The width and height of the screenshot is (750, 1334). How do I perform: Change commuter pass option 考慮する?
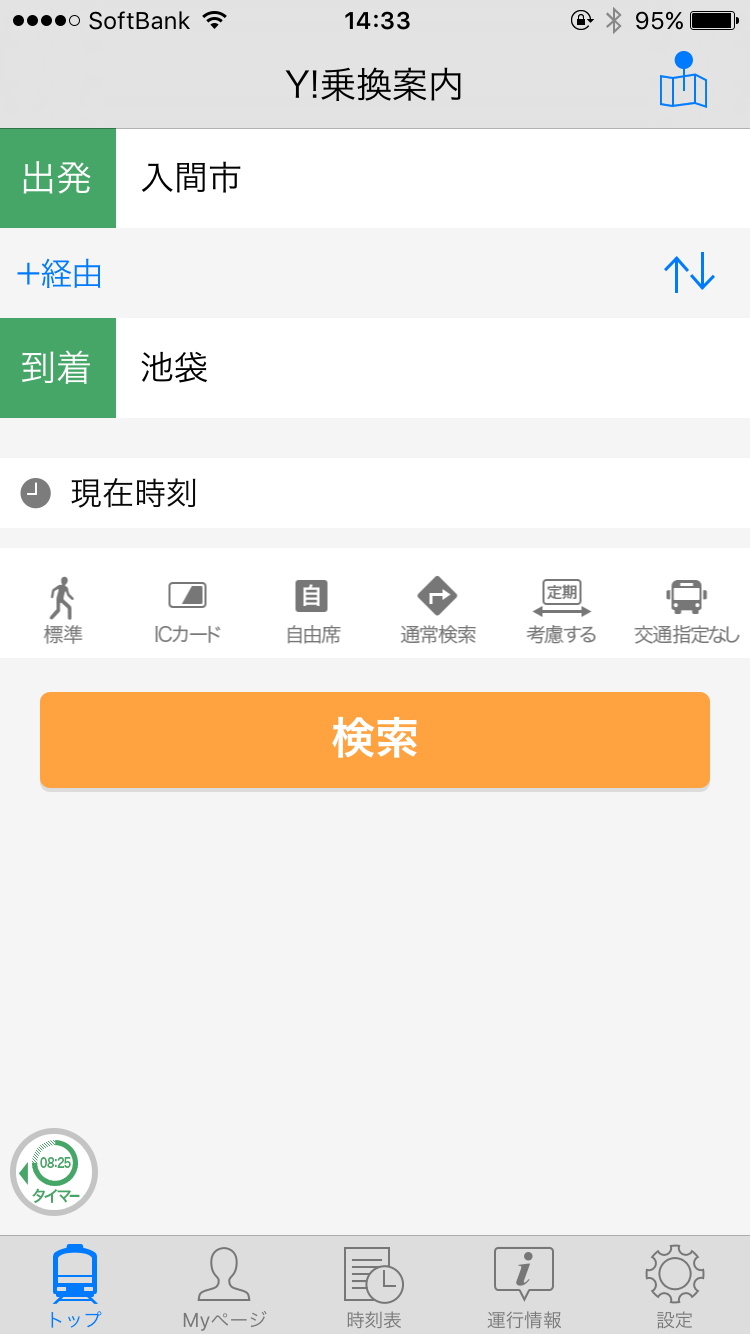point(562,610)
